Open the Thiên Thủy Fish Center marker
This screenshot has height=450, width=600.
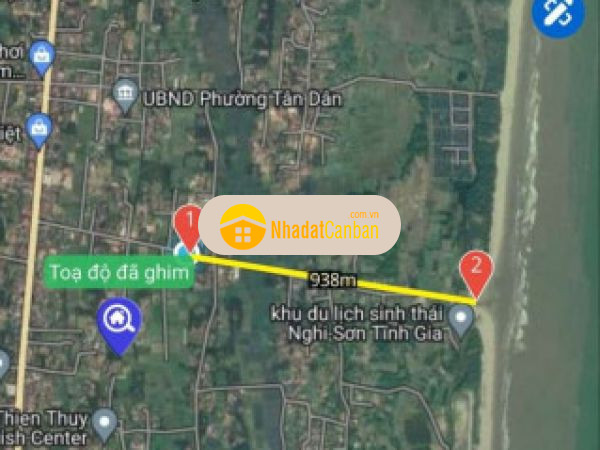pos(104,426)
